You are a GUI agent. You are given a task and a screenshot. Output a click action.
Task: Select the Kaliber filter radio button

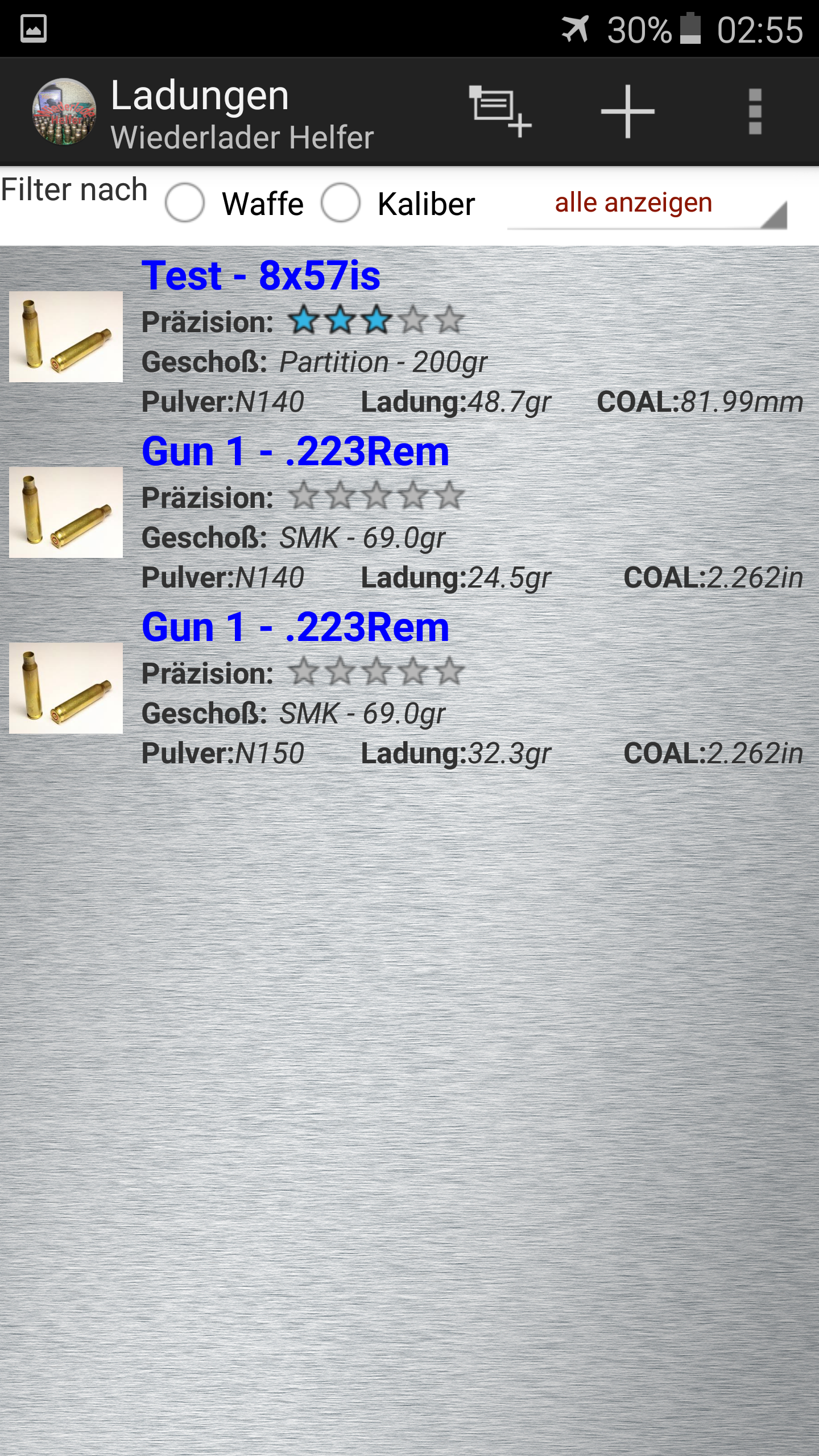[x=341, y=202]
